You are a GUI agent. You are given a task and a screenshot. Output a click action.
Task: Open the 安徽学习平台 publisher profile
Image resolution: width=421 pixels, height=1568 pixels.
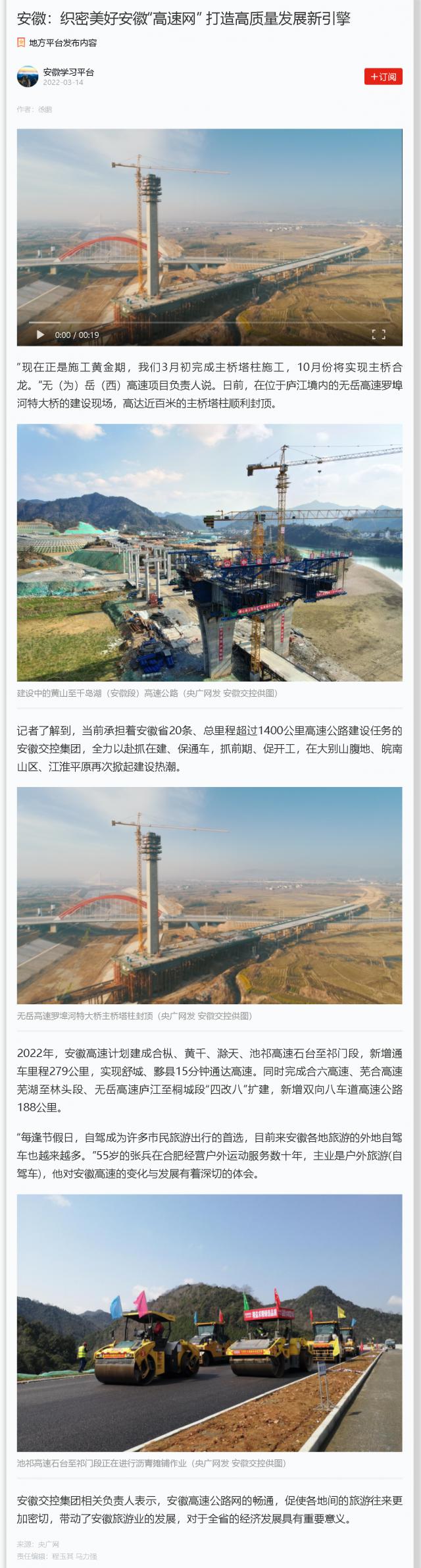point(68,72)
